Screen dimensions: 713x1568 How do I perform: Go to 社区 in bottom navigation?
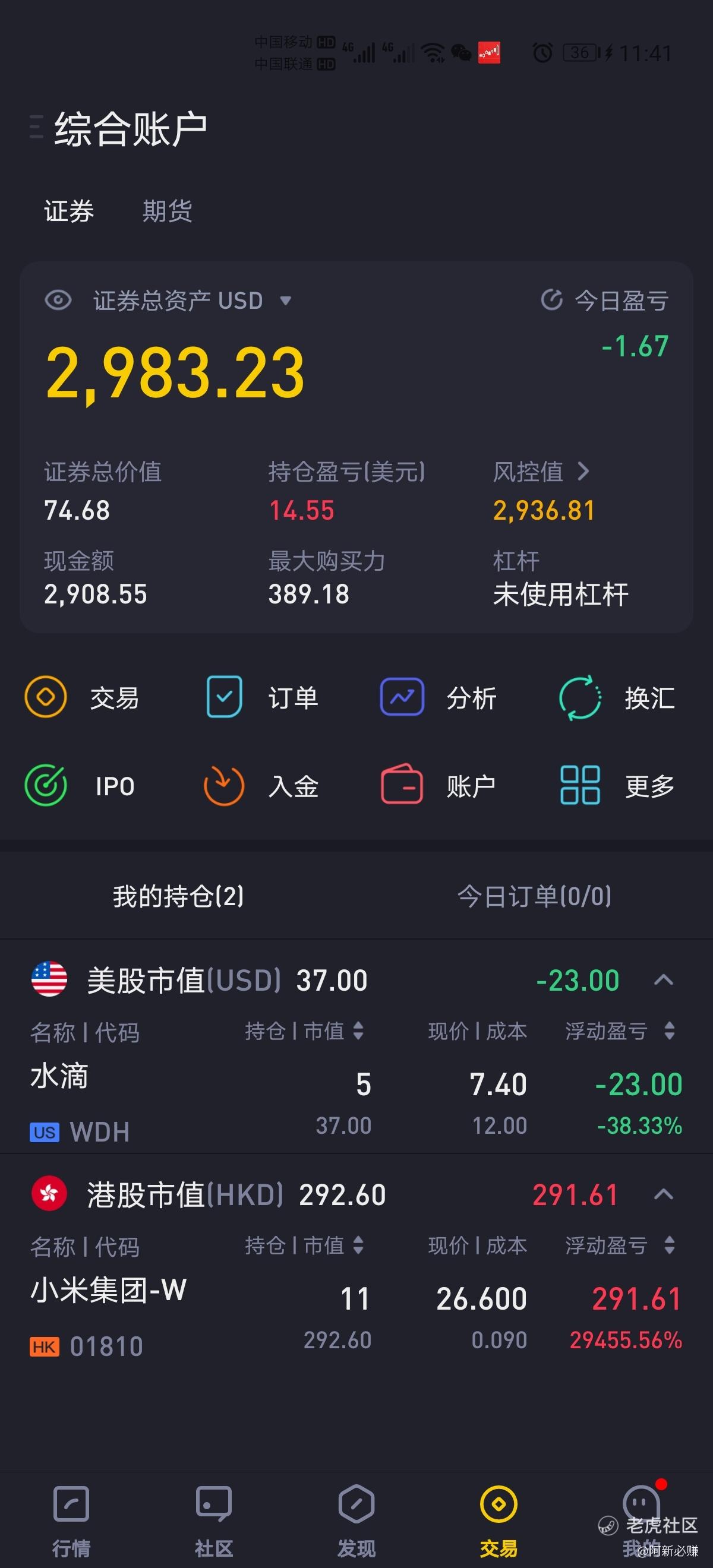click(x=214, y=1520)
